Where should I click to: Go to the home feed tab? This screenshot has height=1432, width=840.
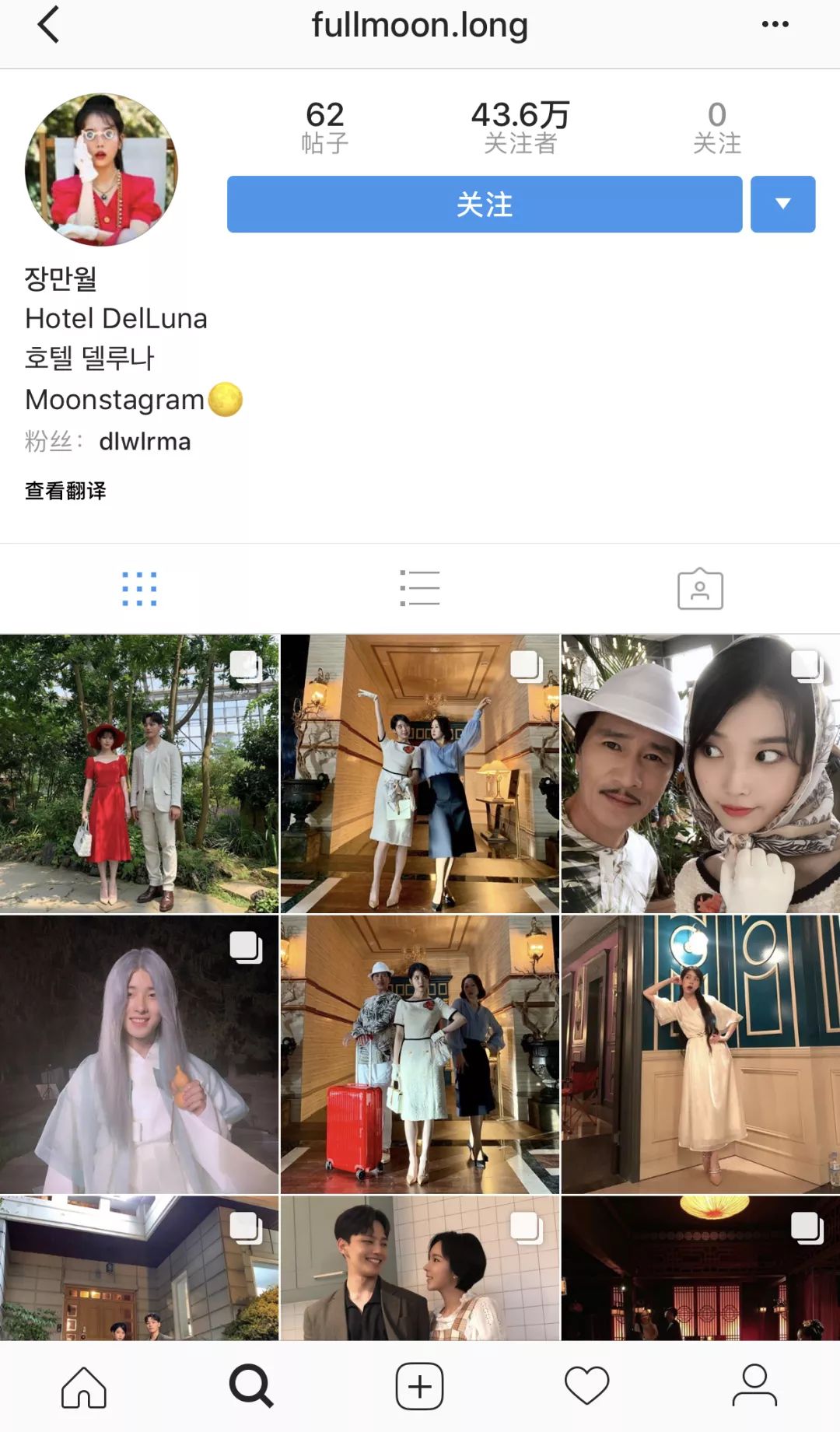click(x=84, y=1386)
